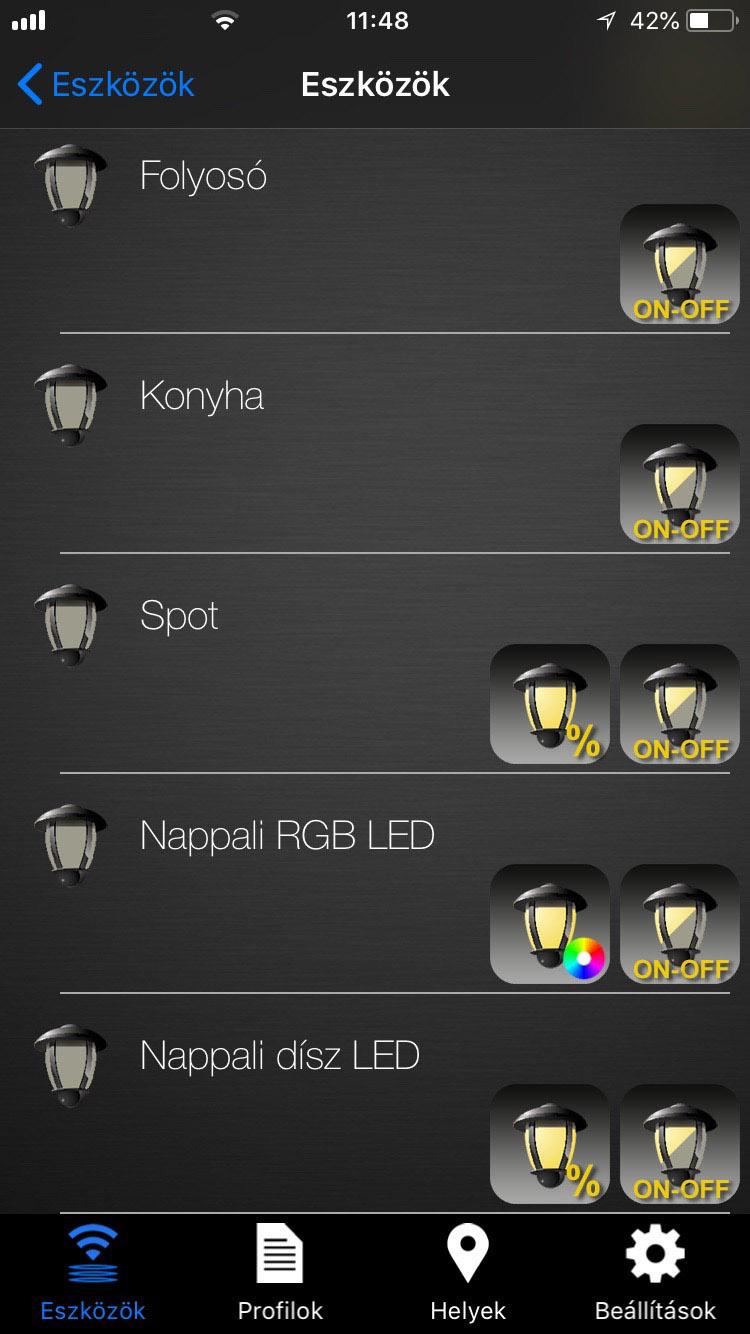Toggle the Spot light ON-OFF

click(x=680, y=704)
